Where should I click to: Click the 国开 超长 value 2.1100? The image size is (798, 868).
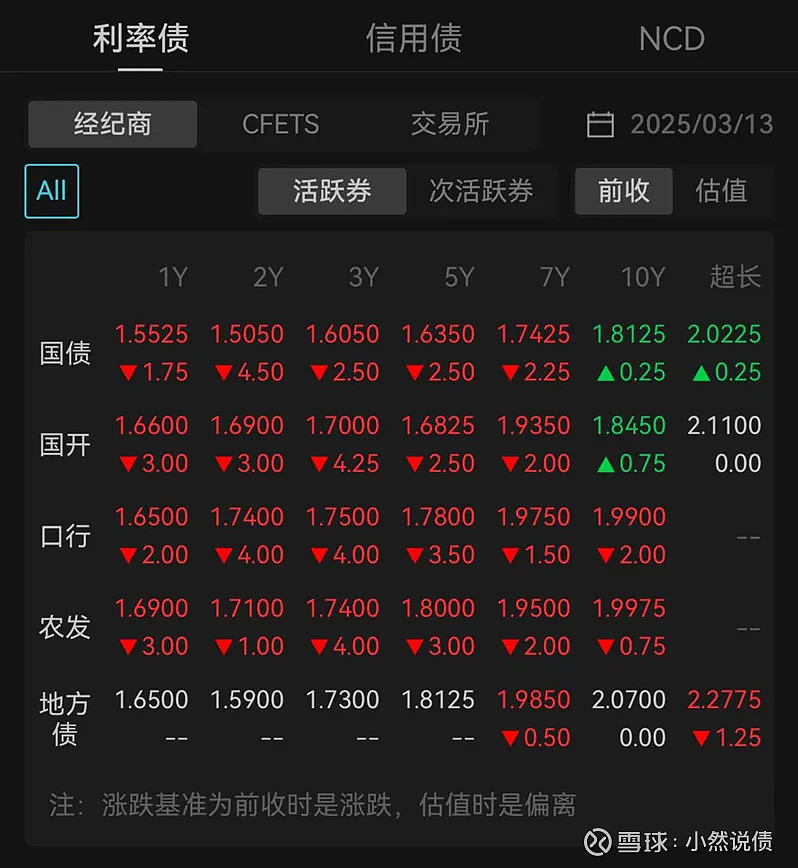click(x=724, y=425)
